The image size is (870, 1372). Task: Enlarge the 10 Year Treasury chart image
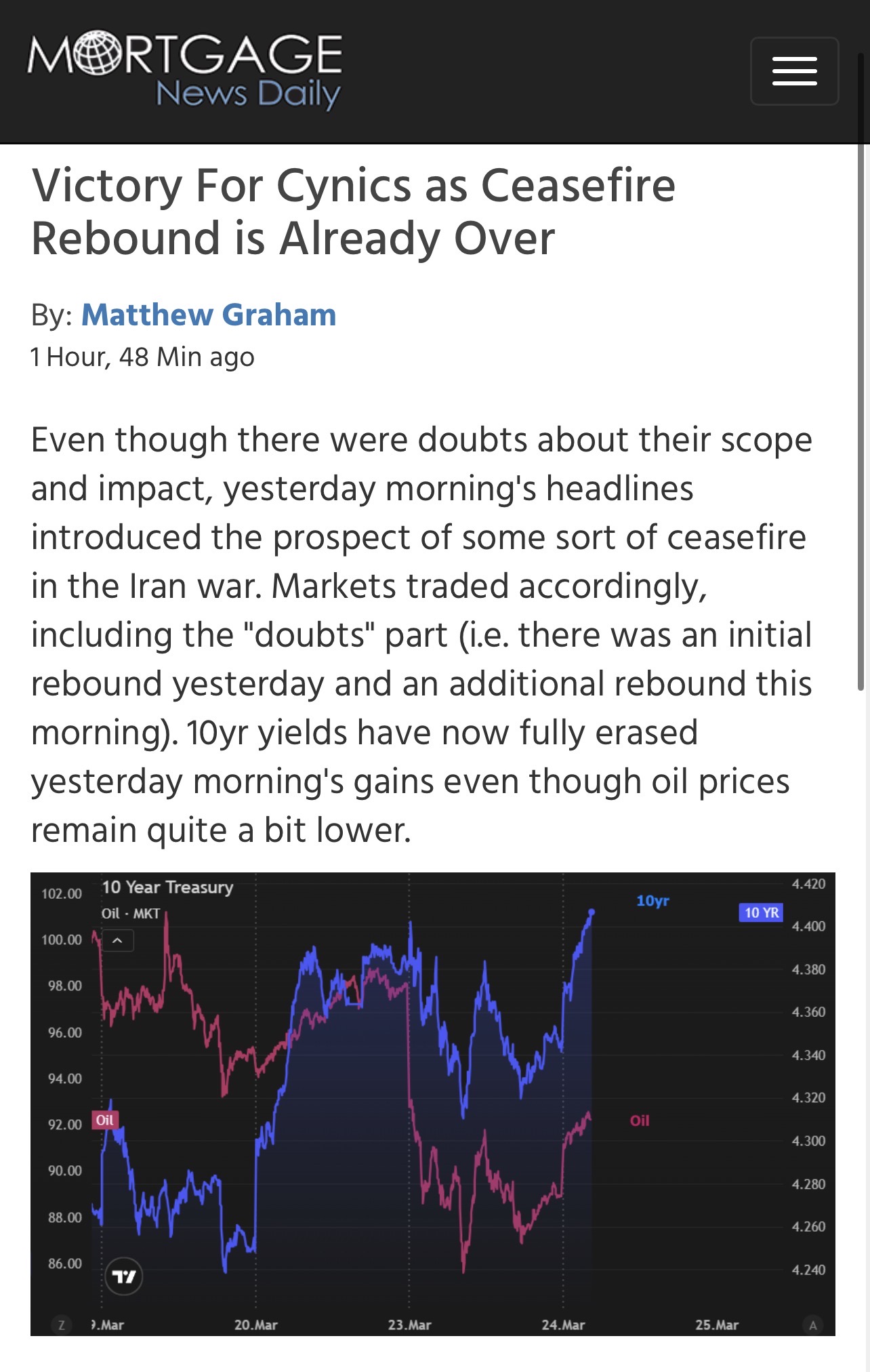click(x=432, y=1104)
